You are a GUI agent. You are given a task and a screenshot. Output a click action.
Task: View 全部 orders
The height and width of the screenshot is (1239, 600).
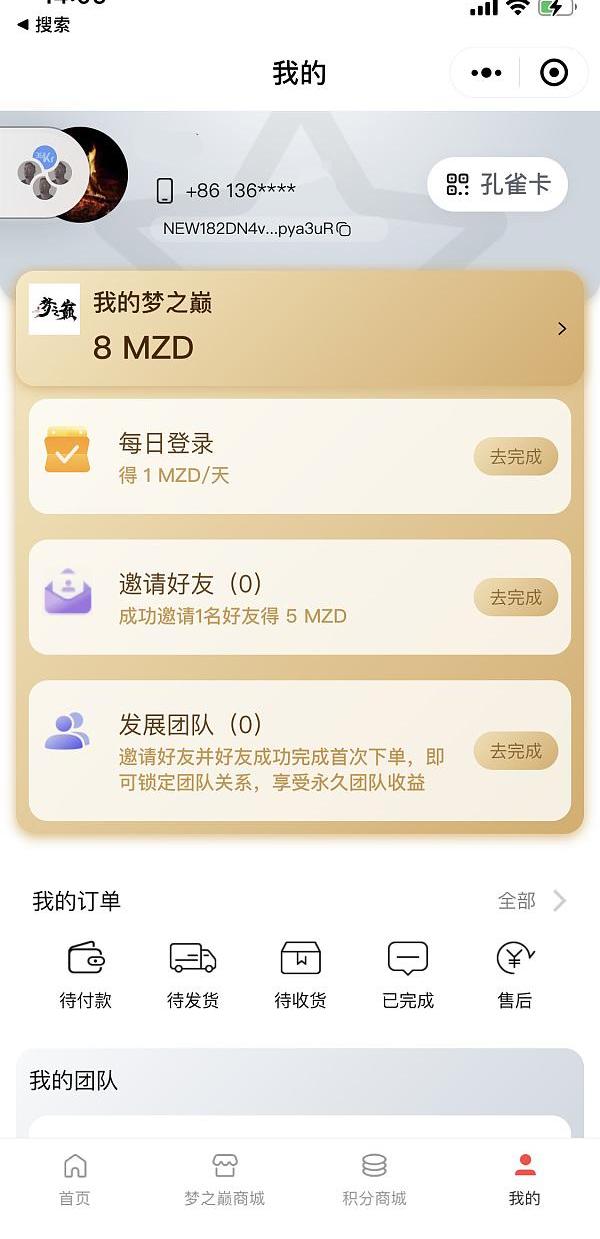coord(531,901)
